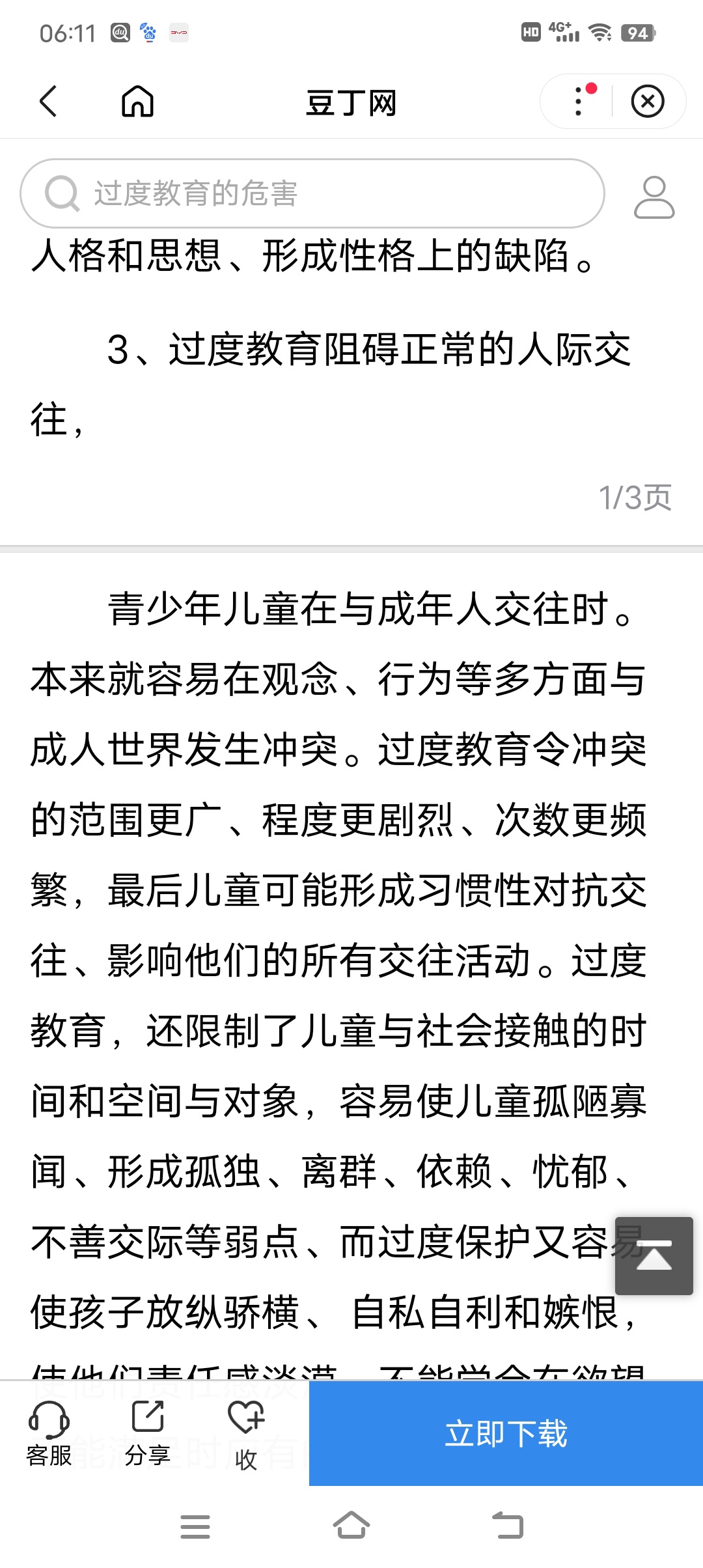This screenshot has height=1568, width=703.
Task: Share this document via 分享
Action: click(148, 1434)
